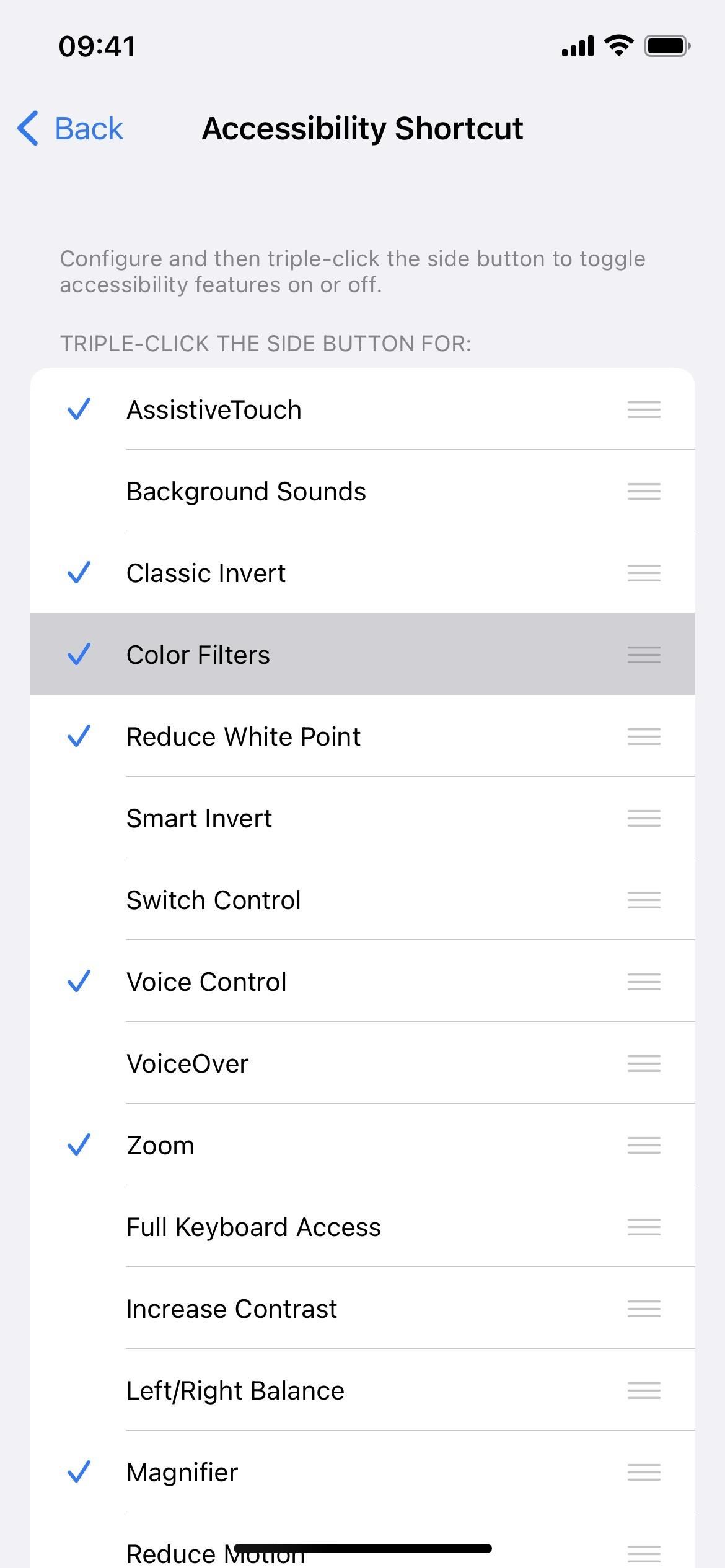725x1568 pixels.
Task: Select Smart Invert
Action: [x=362, y=818]
